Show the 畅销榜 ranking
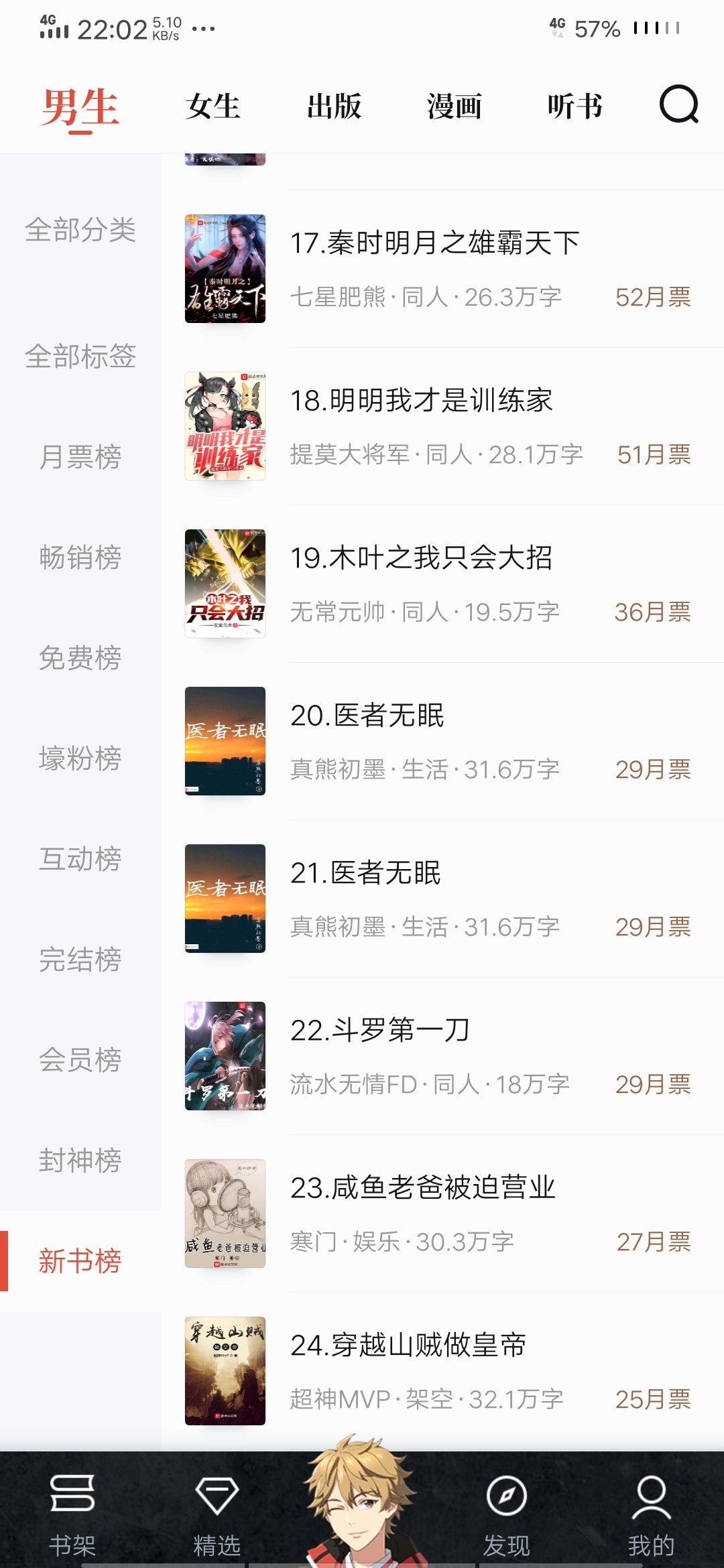The width and height of the screenshot is (724, 1568). point(80,558)
